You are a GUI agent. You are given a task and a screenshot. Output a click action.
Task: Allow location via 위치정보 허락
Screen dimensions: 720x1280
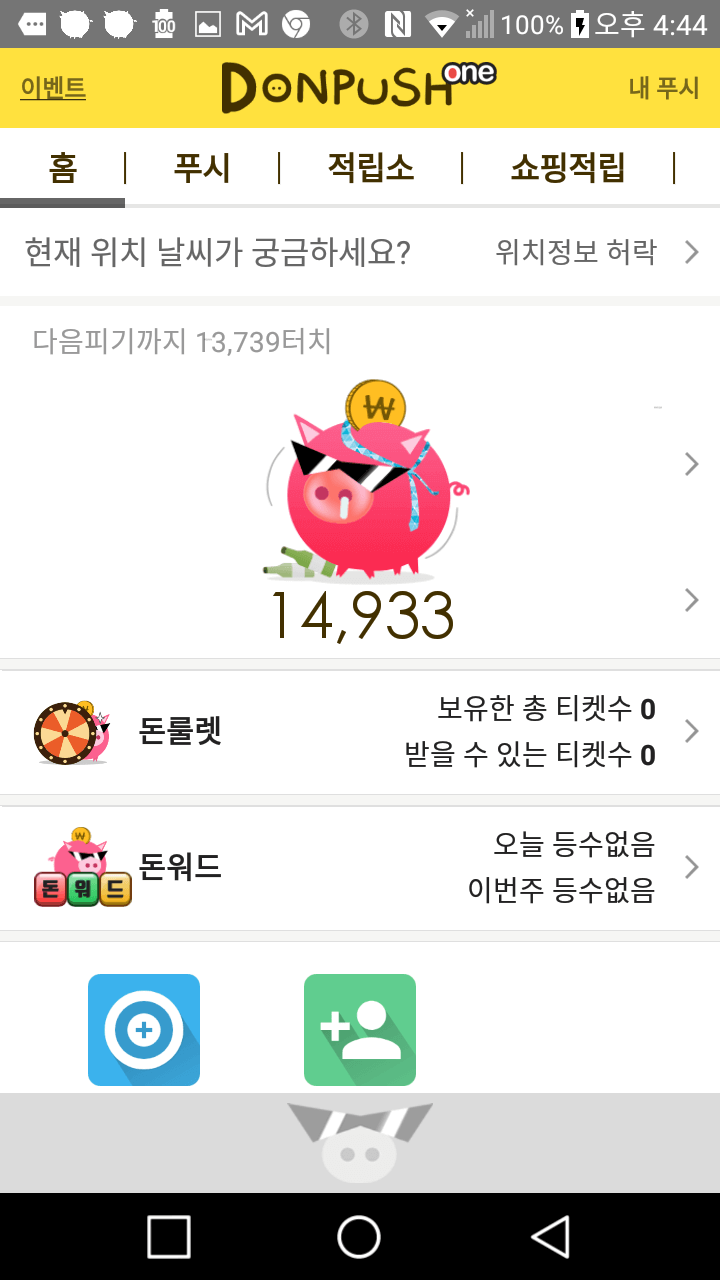tap(590, 252)
